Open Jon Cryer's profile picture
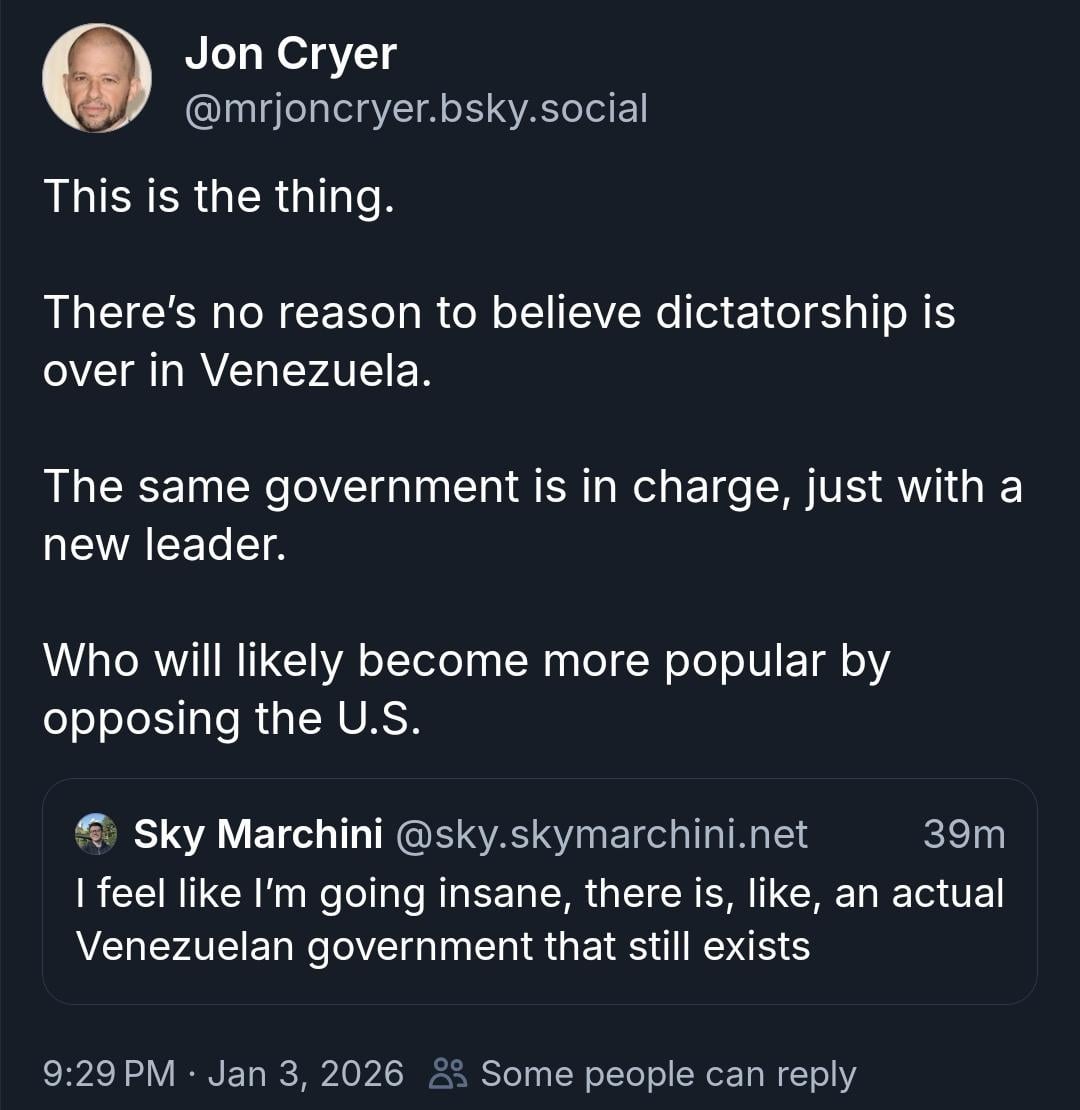The height and width of the screenshot is (1110, 1080). [97, 79]
